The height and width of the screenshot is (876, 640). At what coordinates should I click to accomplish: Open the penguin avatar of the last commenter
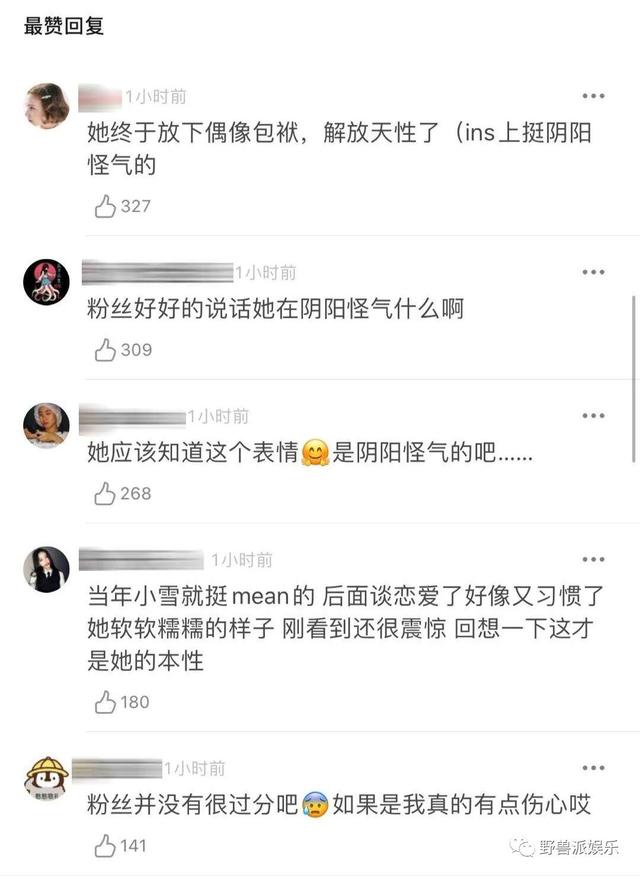tap(46, 777)
